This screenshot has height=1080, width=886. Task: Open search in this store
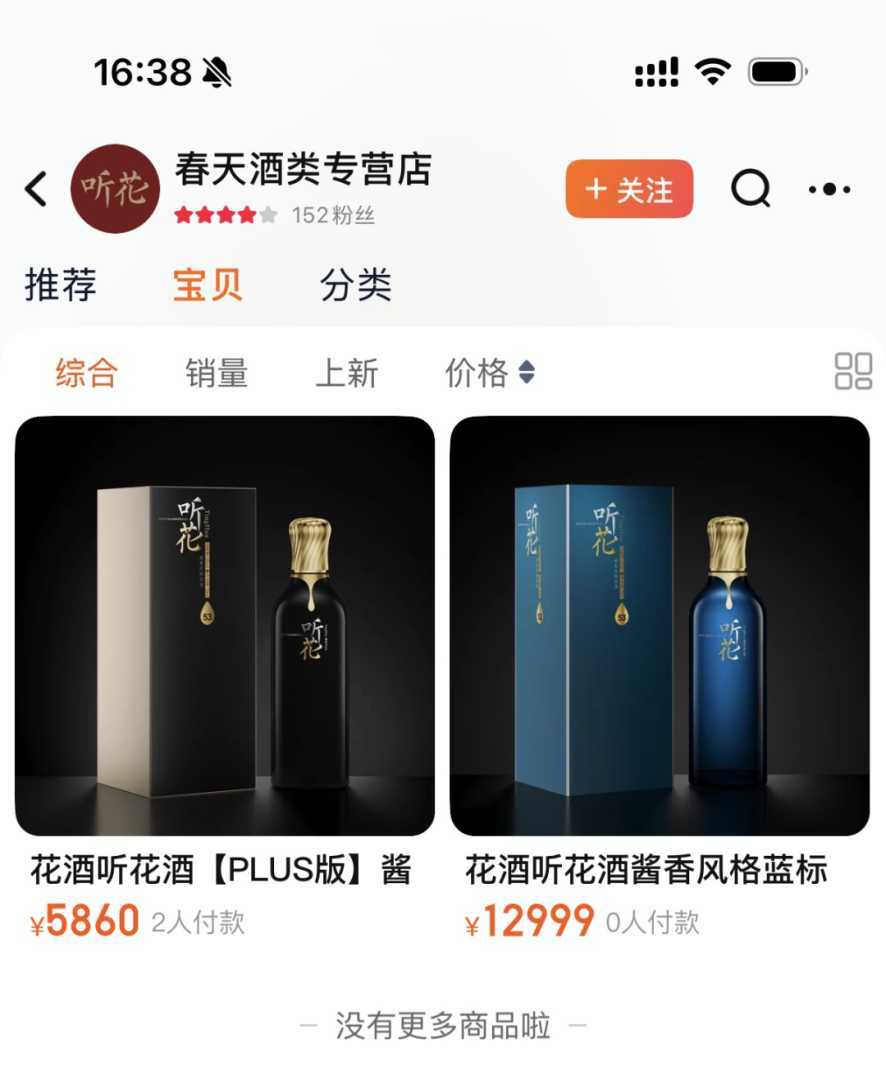click(x=750, y=188)
